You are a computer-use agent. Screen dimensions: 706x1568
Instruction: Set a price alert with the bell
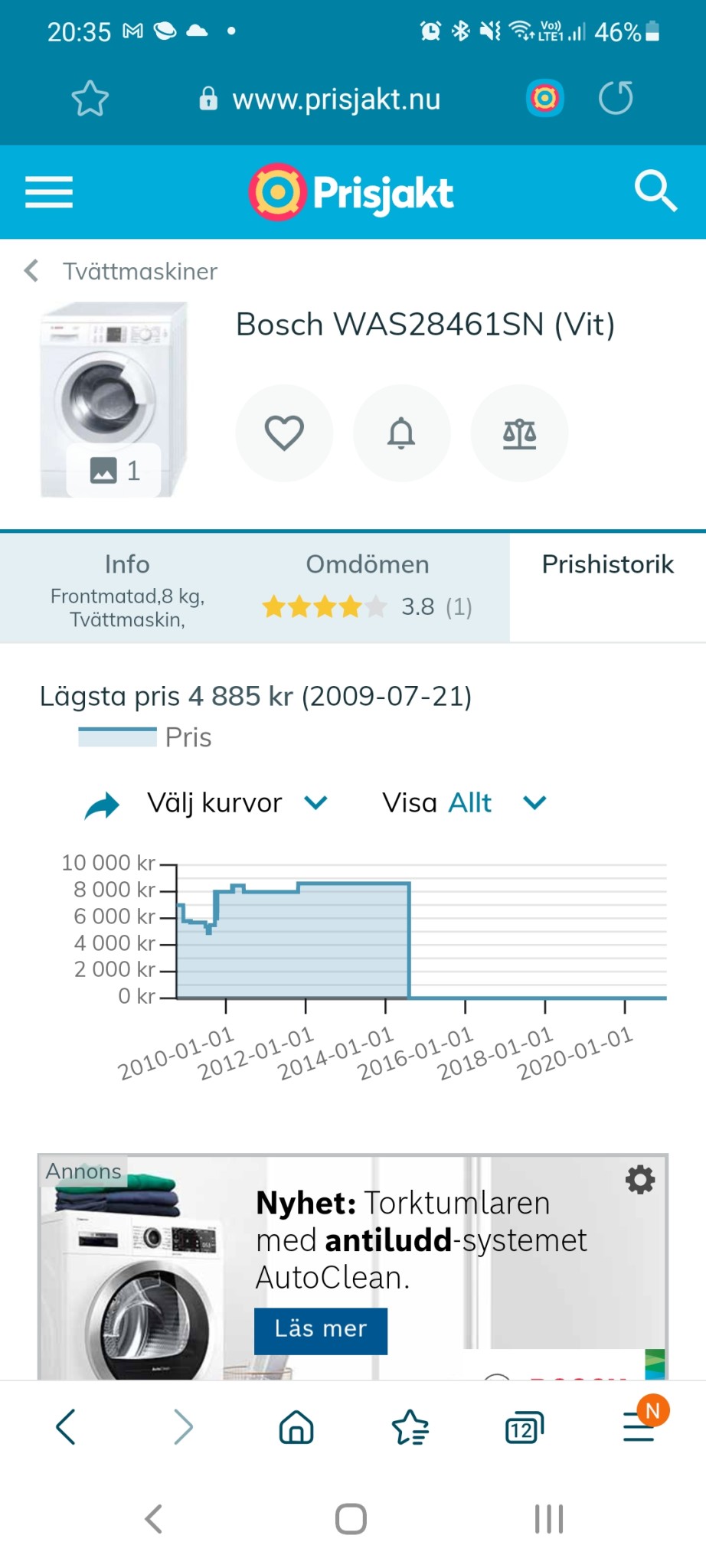[401, 433]
